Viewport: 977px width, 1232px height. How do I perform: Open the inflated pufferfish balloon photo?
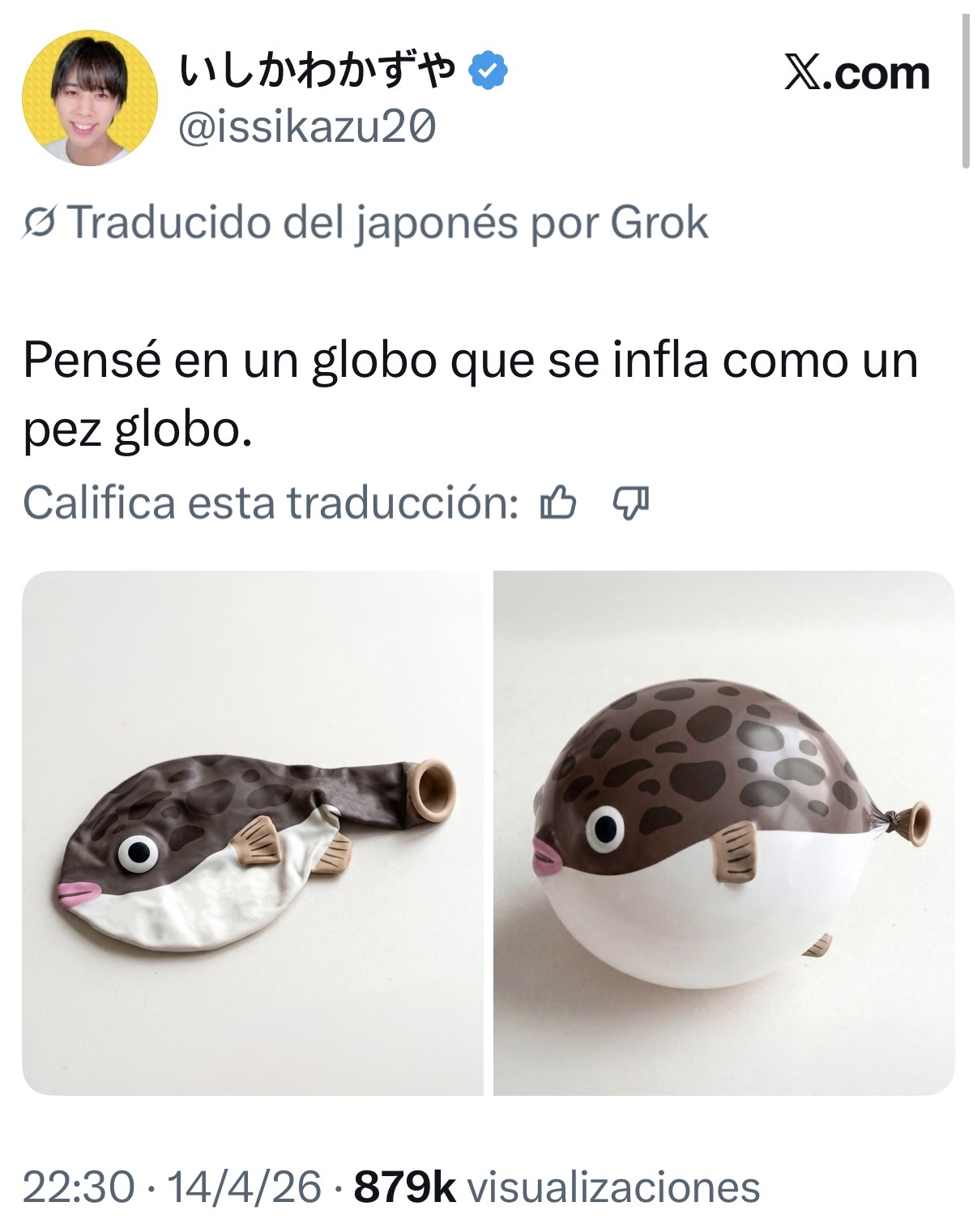(x=723, y=832)
